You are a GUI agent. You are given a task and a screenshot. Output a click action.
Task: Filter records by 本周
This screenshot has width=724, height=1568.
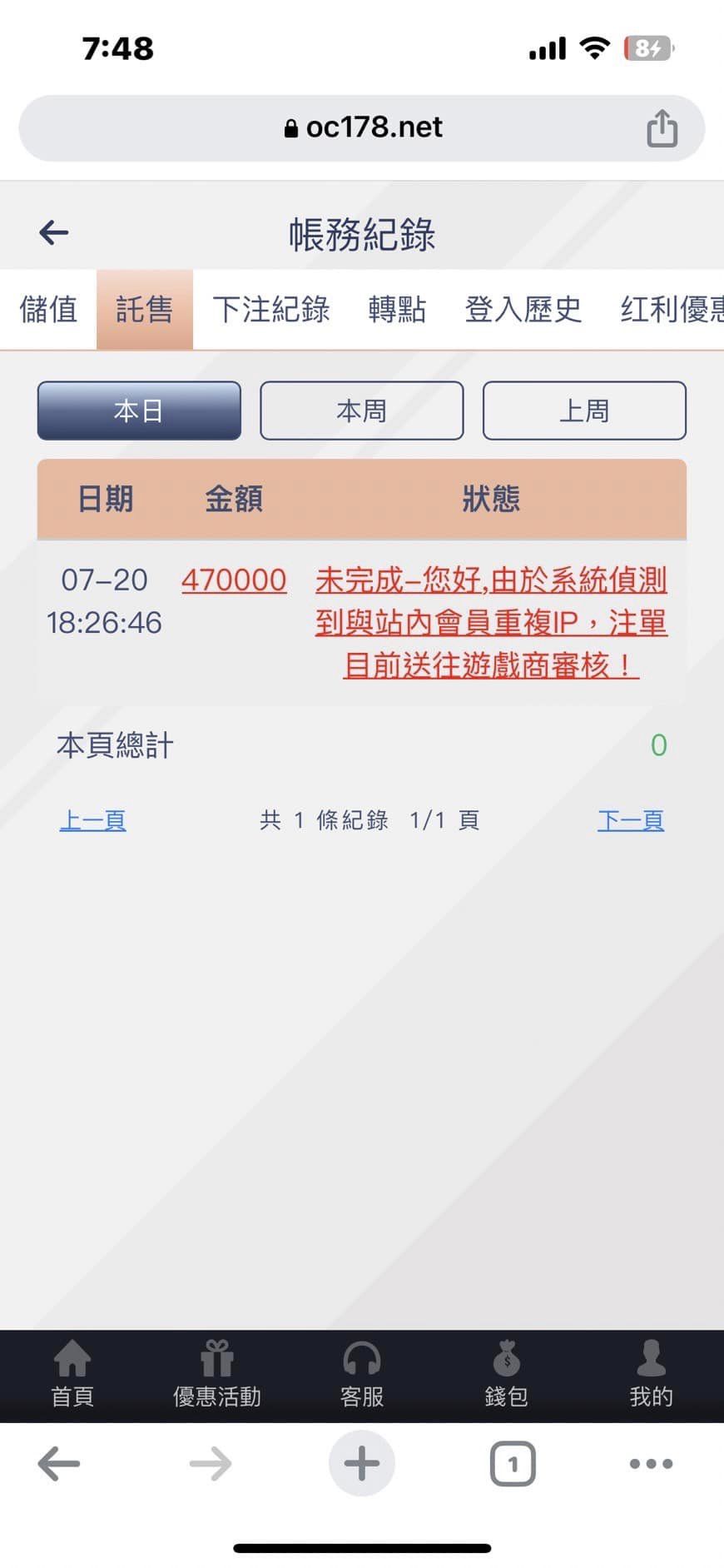(361, 411)
